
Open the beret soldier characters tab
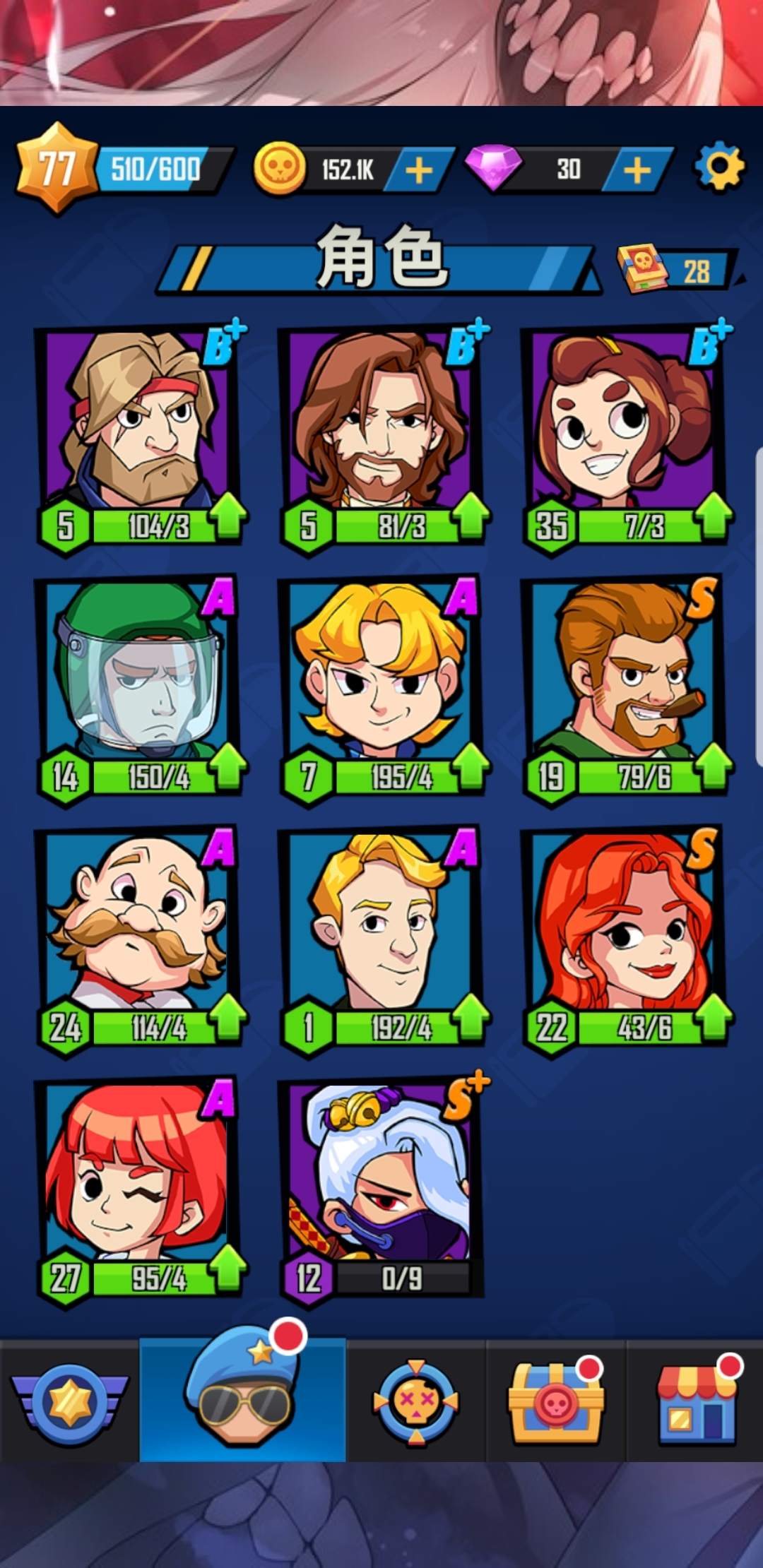242,1398
